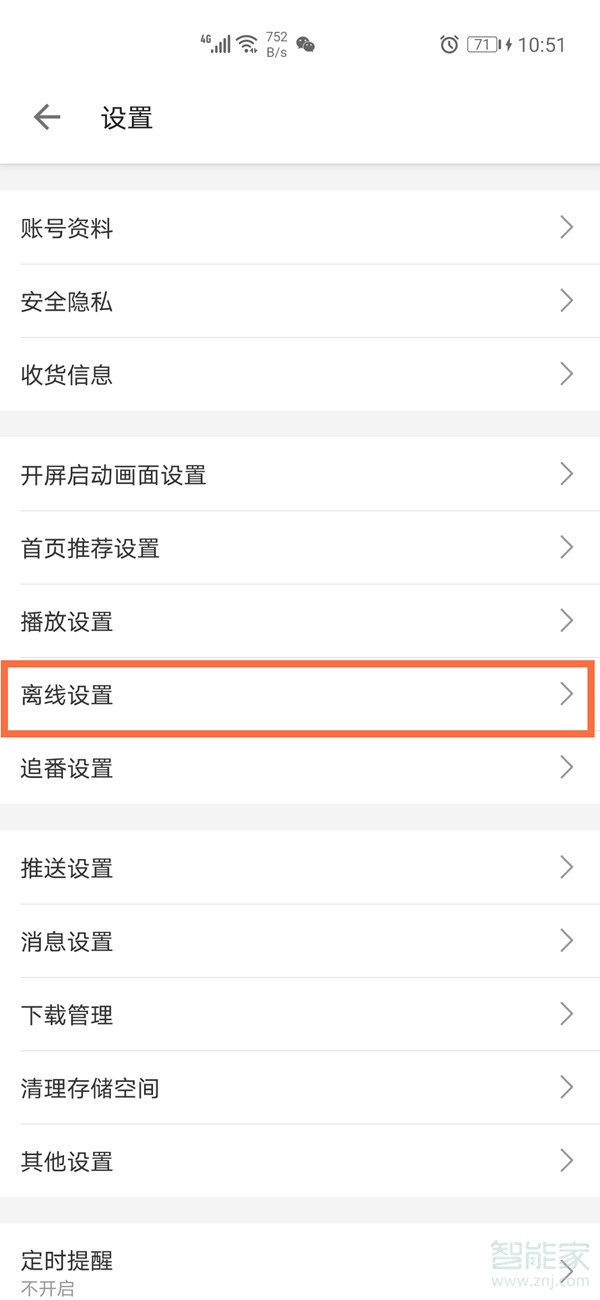Open 账号资料 settings

300,228
